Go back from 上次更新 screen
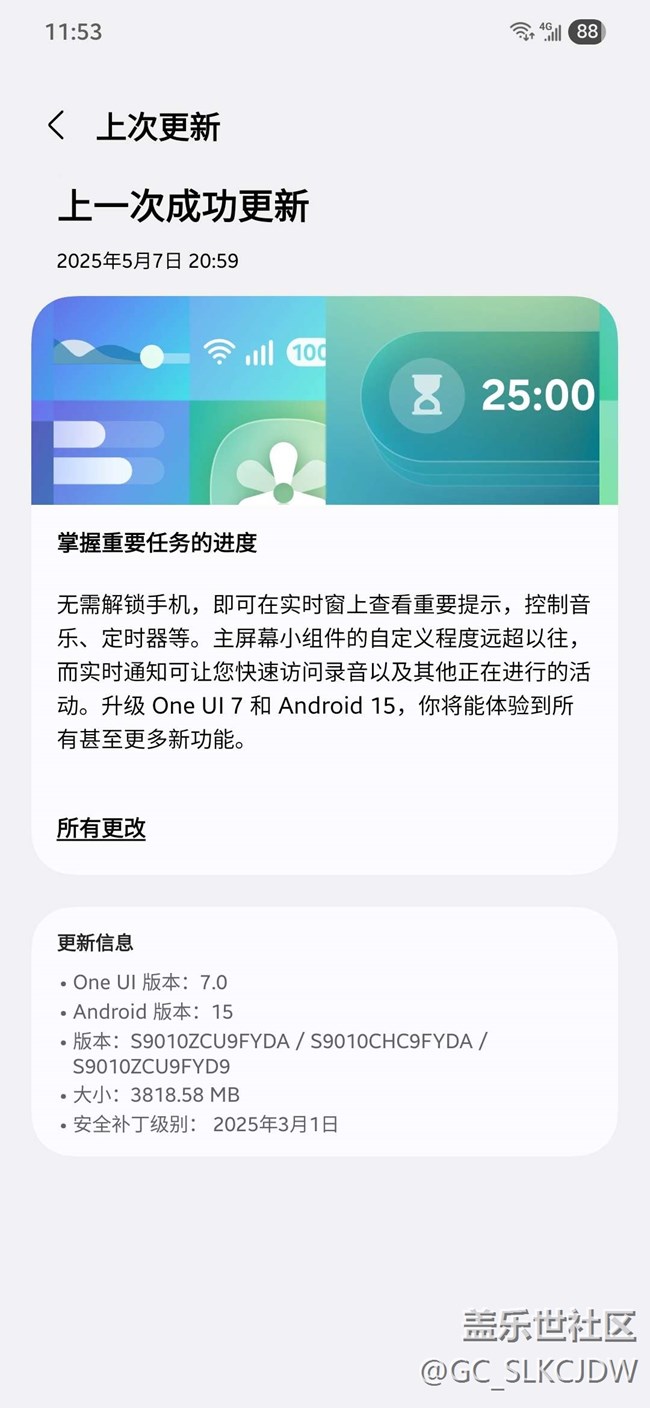This screenshot has height=1408, width=650. pos(56,126)
